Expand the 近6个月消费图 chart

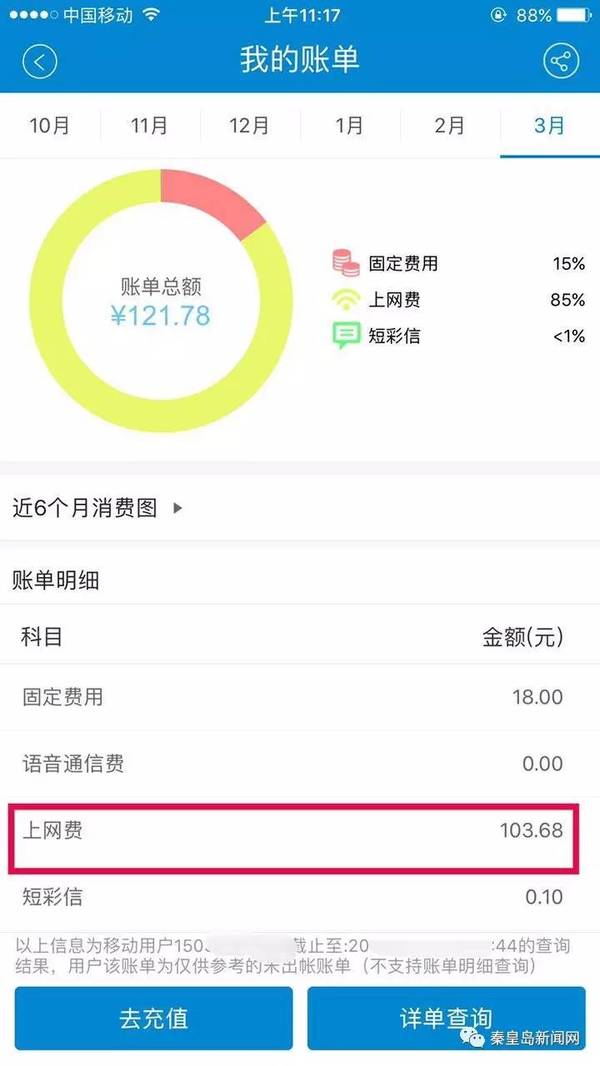(x=98, y=508)
